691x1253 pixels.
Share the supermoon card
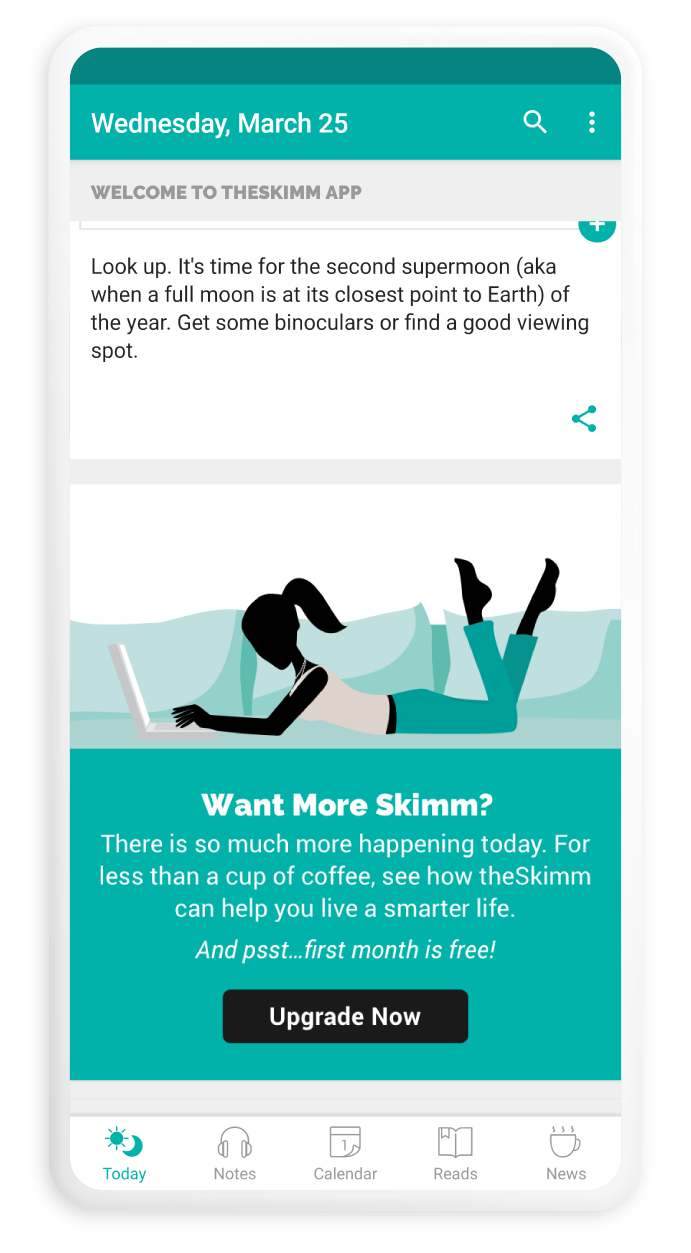point(584,419)
